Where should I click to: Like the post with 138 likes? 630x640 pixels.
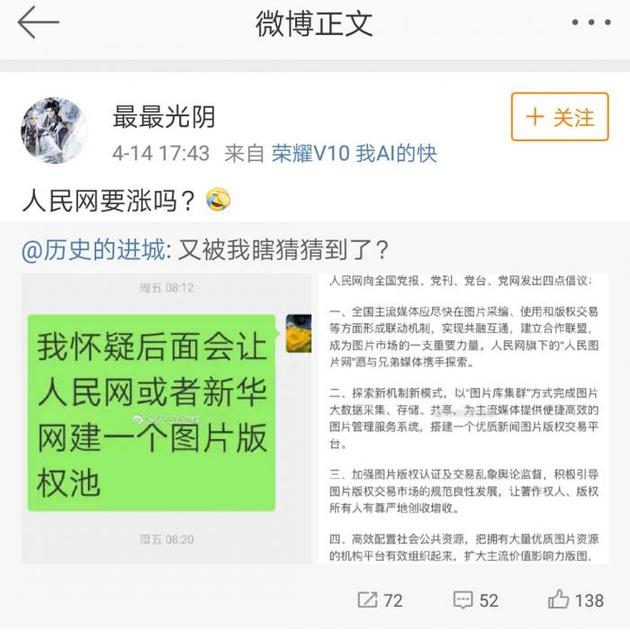[x=575, y=600]
